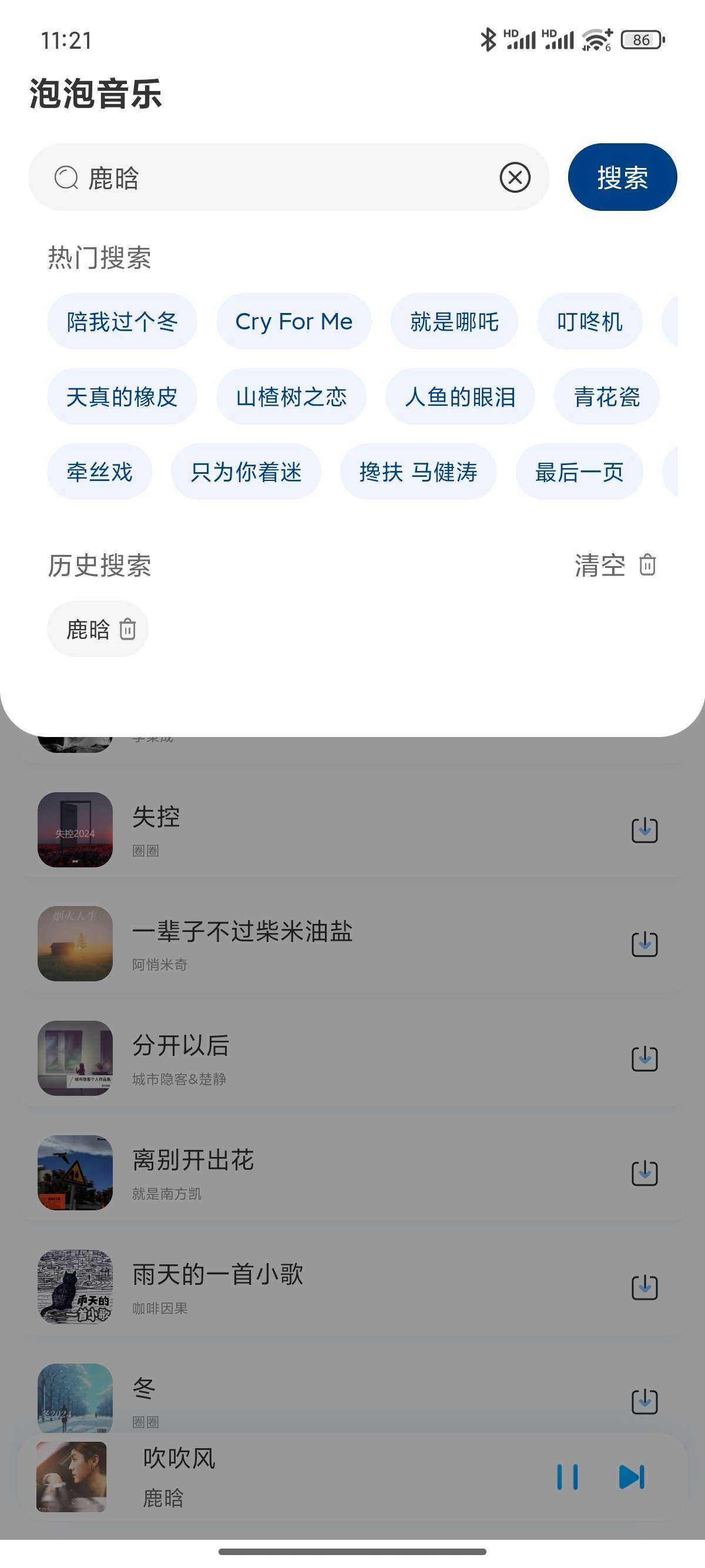Tap the 鹿晗 history search chip
Image resolution: width=705 pixels, height=1568 pixels.
(x=90, y=629)
